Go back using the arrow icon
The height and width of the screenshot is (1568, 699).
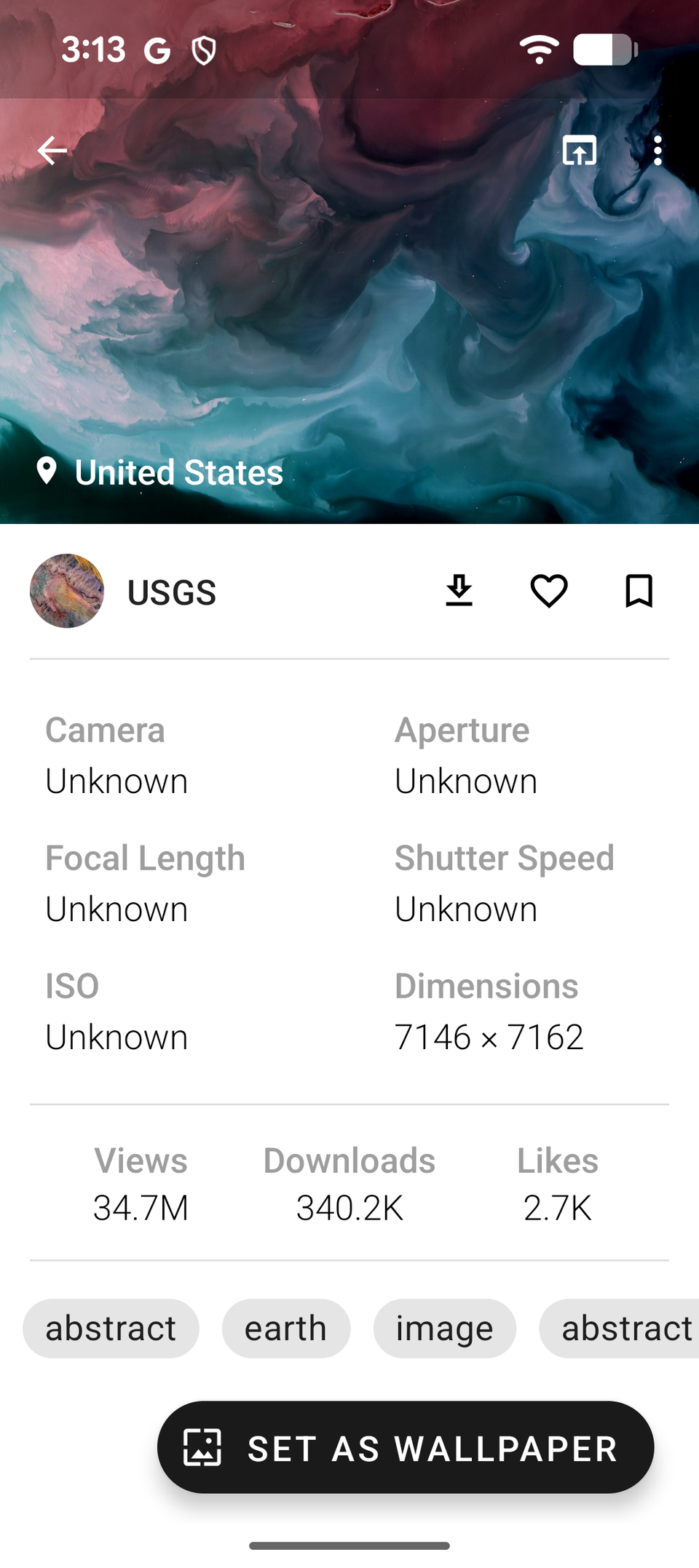click(50, 150)
